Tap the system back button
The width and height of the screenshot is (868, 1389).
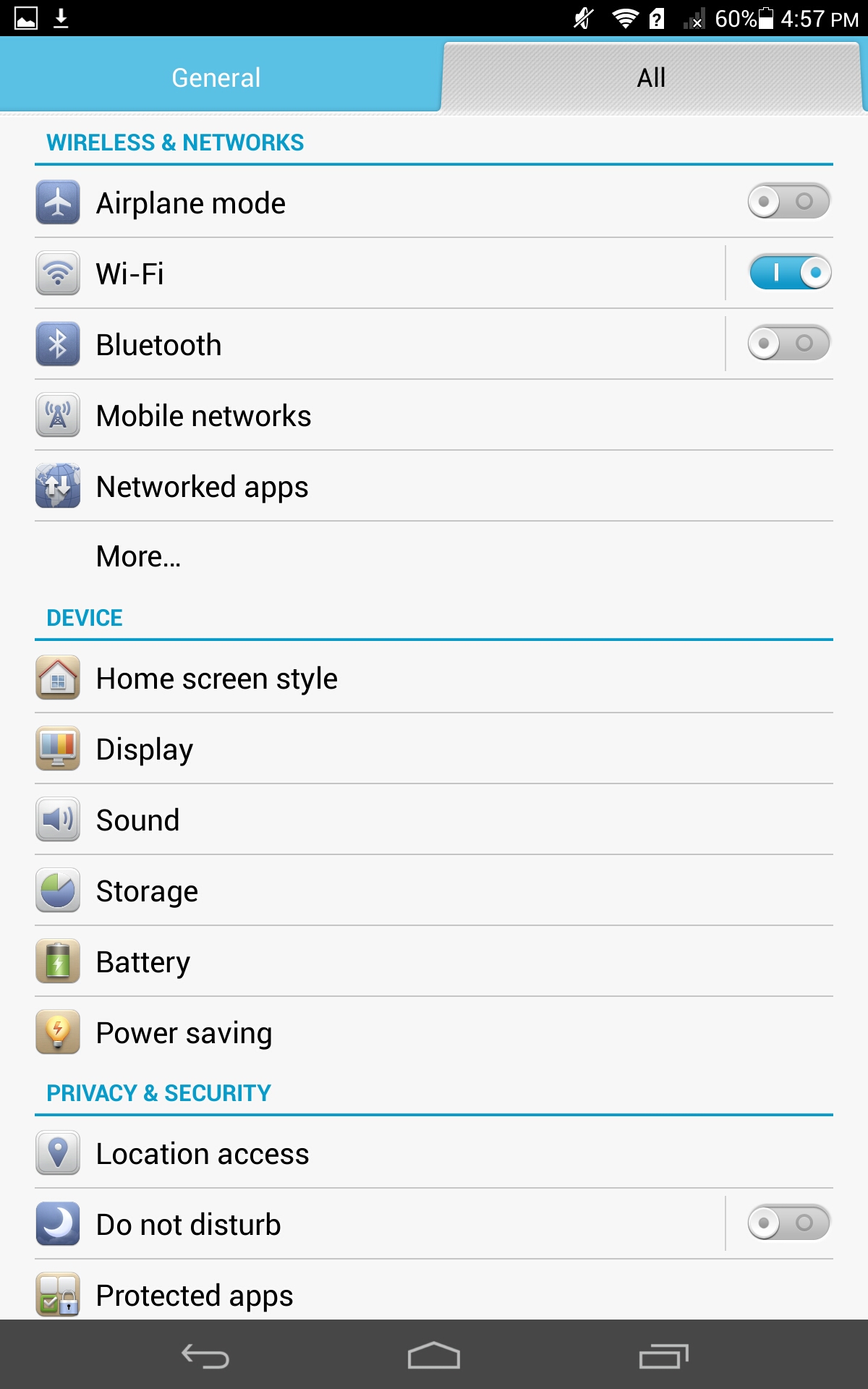click(205, 1356)
